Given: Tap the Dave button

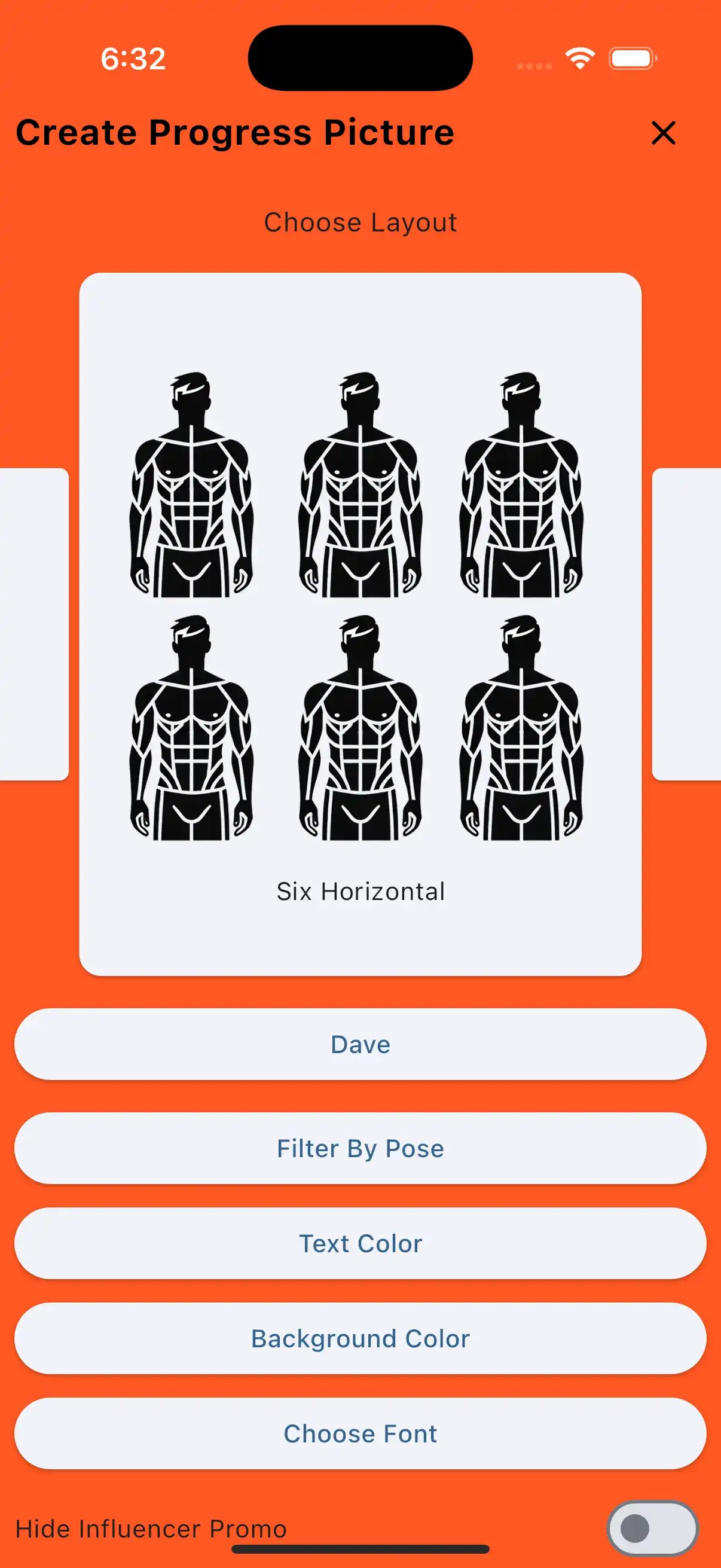Looking at the screenshot, I should [360, 1045].
